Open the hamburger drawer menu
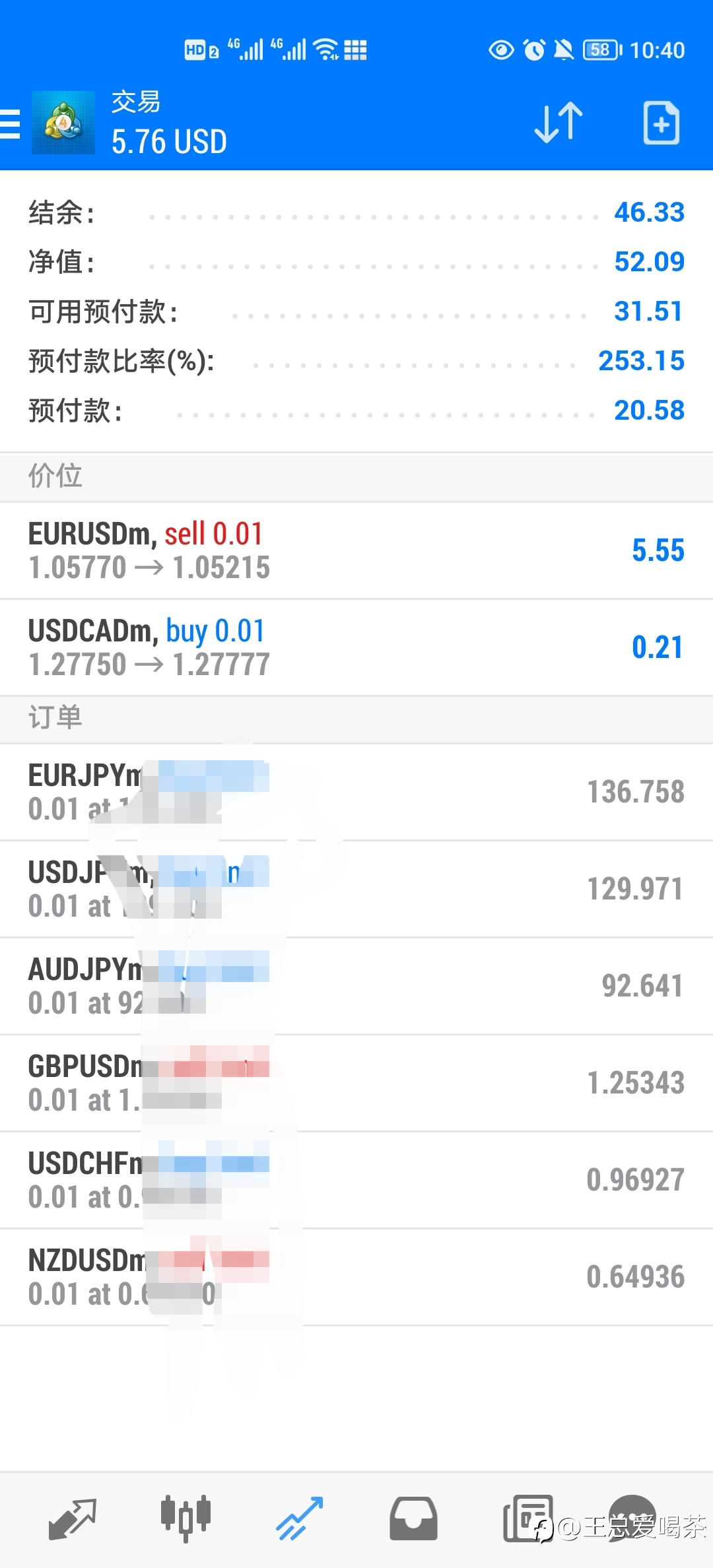Screen dimensions: 713x1568 point(10,124)
